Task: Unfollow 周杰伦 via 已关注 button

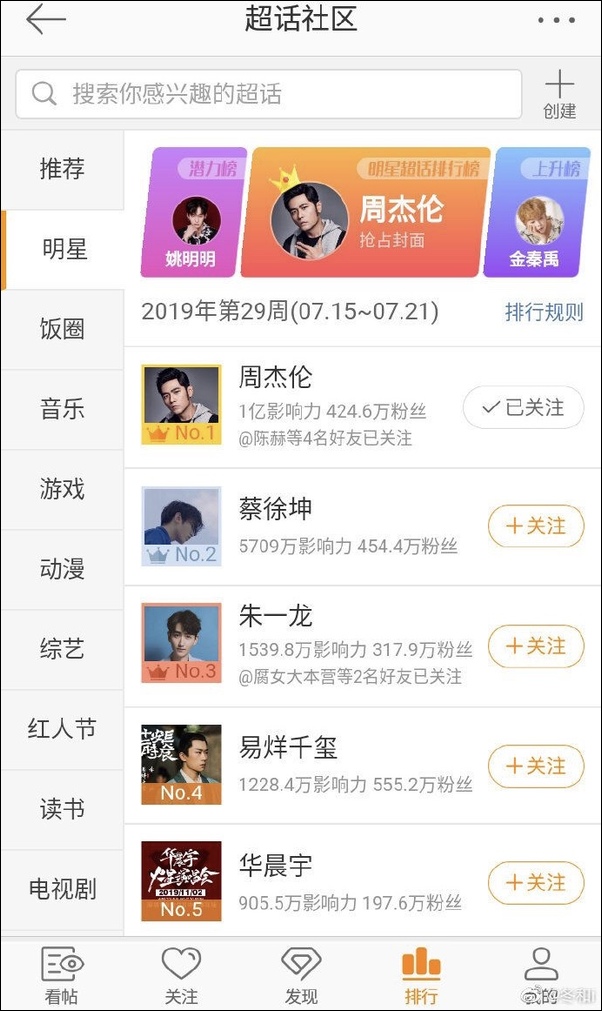Action: pos(523,408)
